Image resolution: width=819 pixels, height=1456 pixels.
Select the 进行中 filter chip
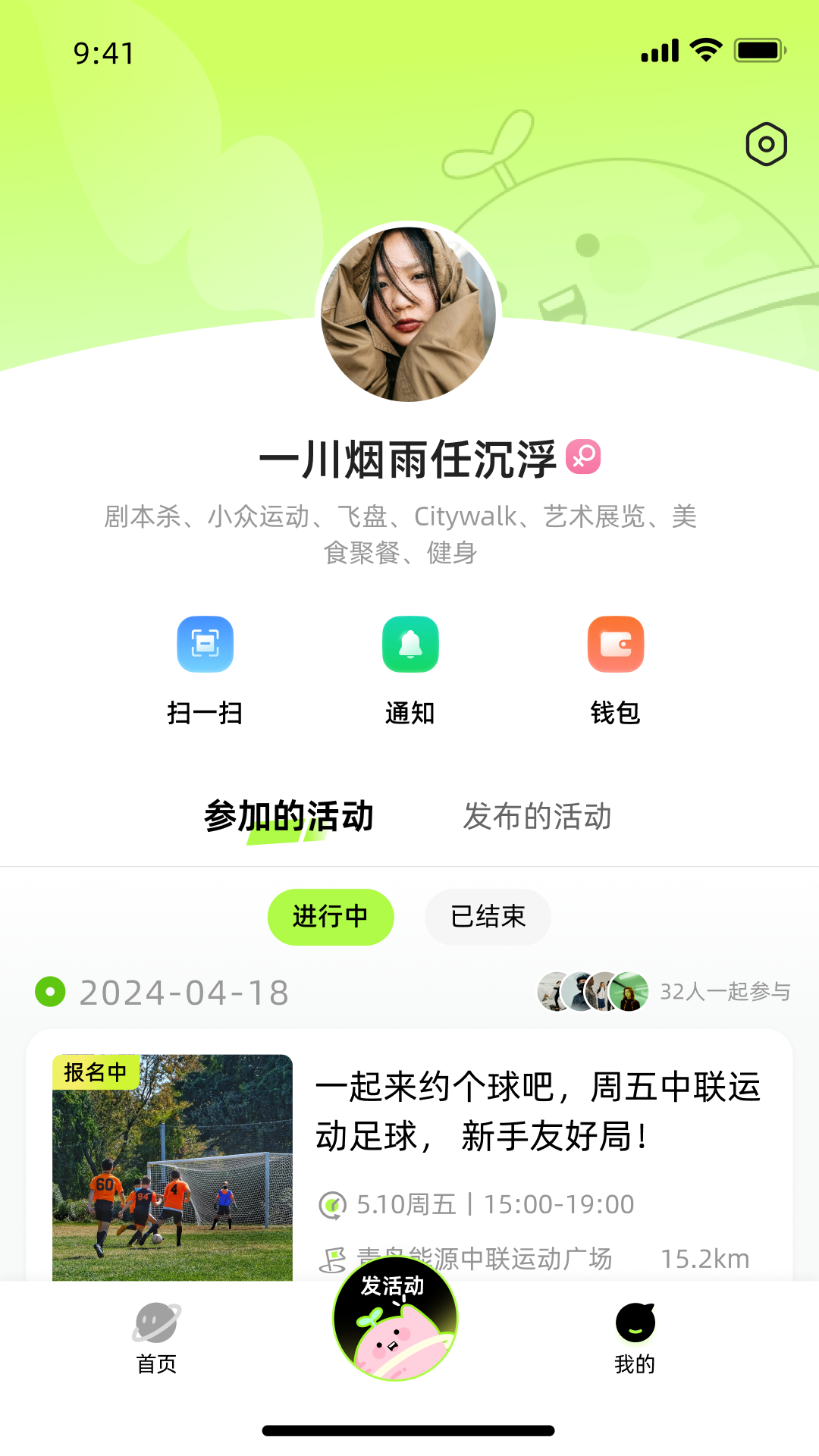(331, 917)
